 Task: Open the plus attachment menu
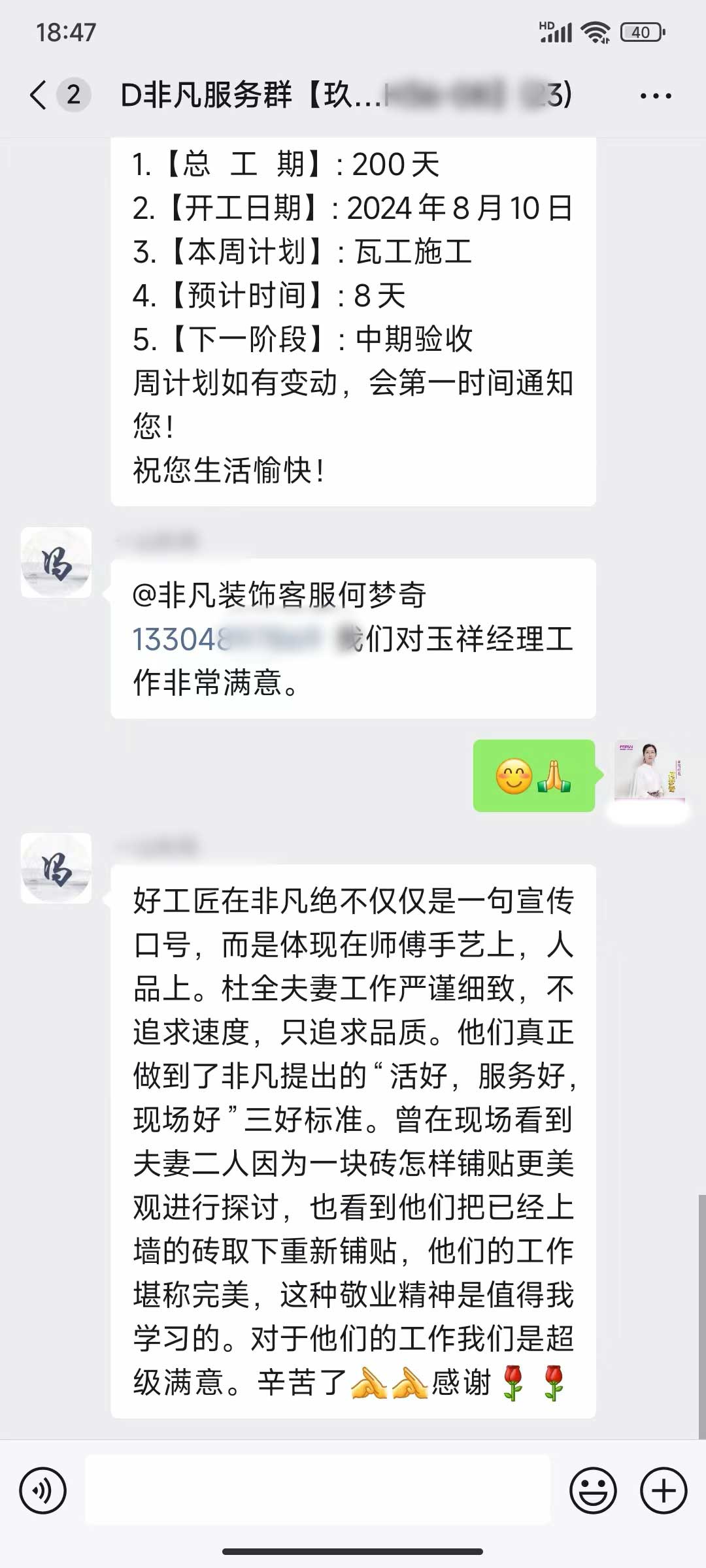pyautogui.click(x=664, y=1491)
